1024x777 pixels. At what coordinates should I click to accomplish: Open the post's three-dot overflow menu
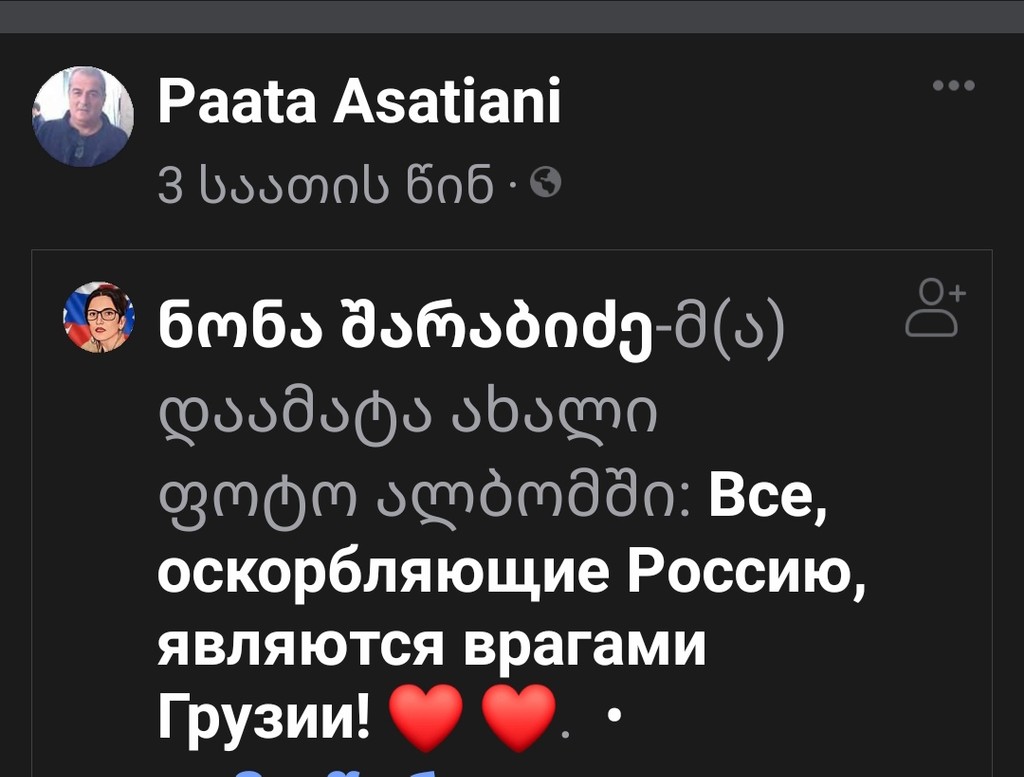(x=952, y=86)
